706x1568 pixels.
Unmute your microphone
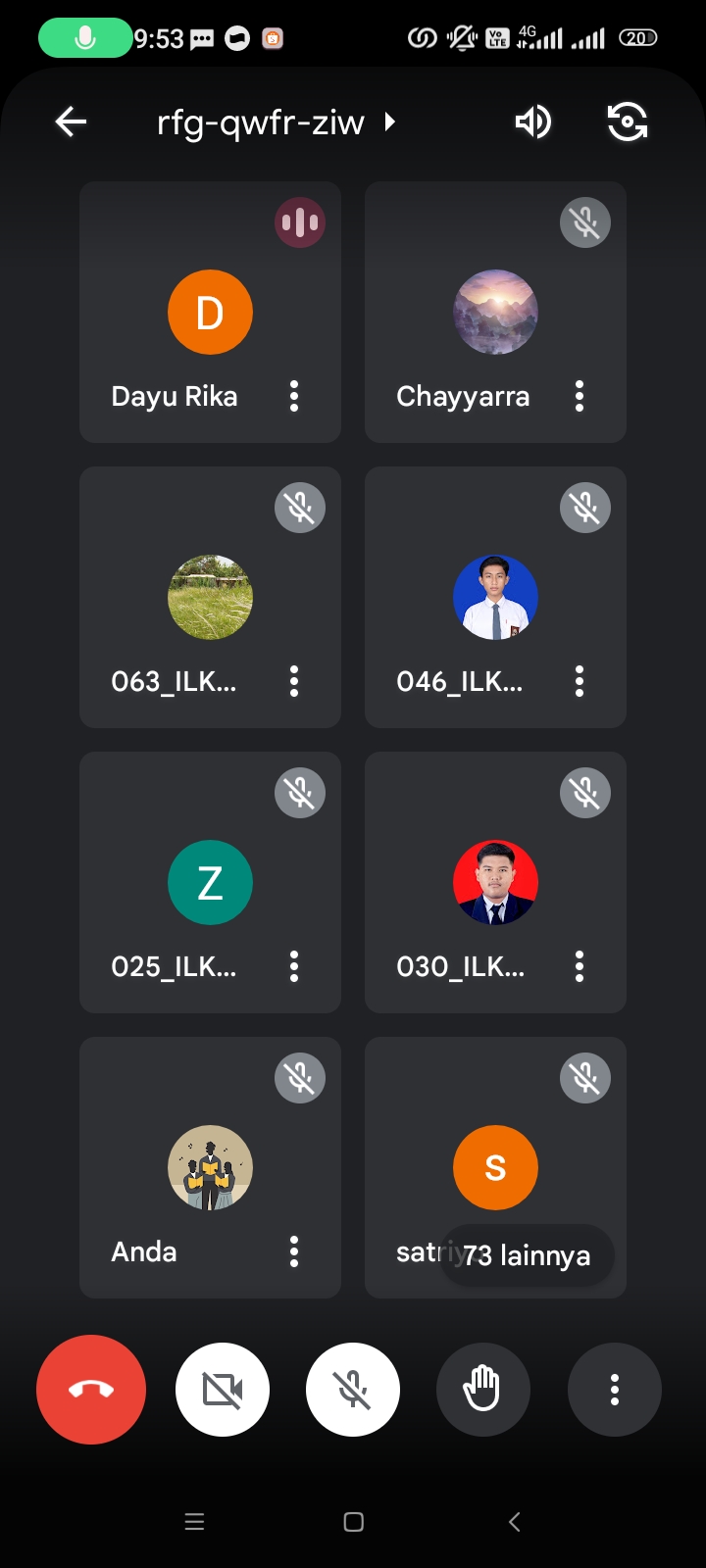(353, 1390)
